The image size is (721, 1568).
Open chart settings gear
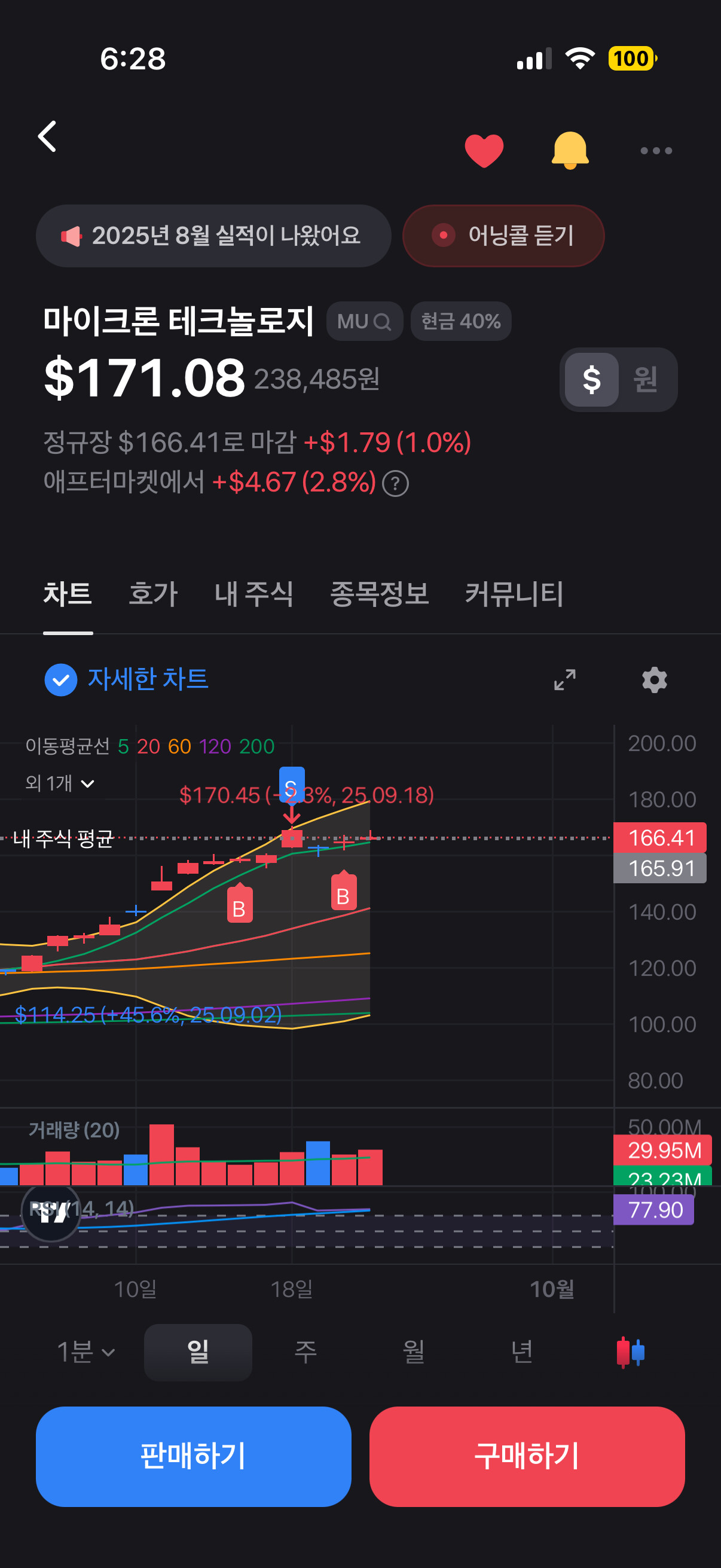coord(654,679)
